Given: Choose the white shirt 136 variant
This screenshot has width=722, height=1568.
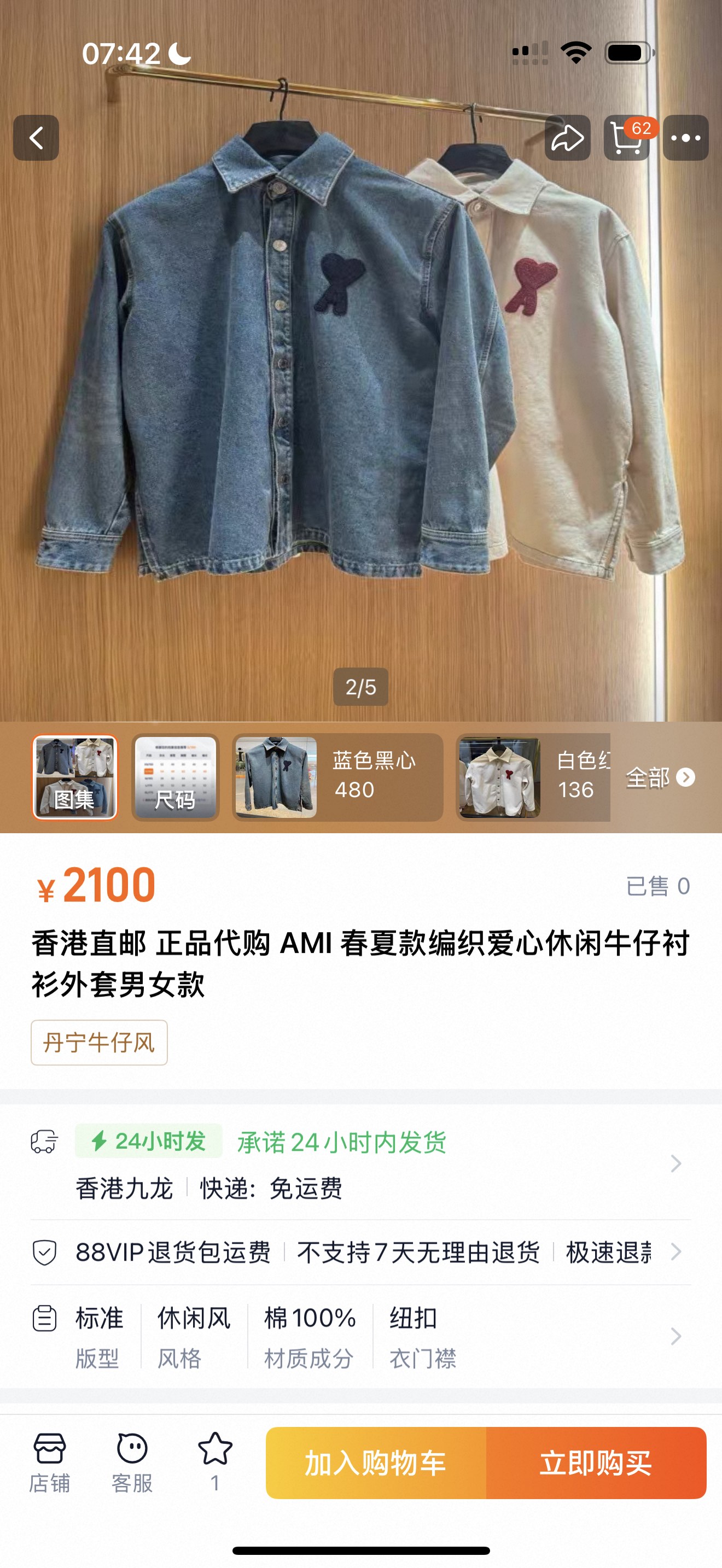Looking at the screenshot, I should click(x=533, y=777).
